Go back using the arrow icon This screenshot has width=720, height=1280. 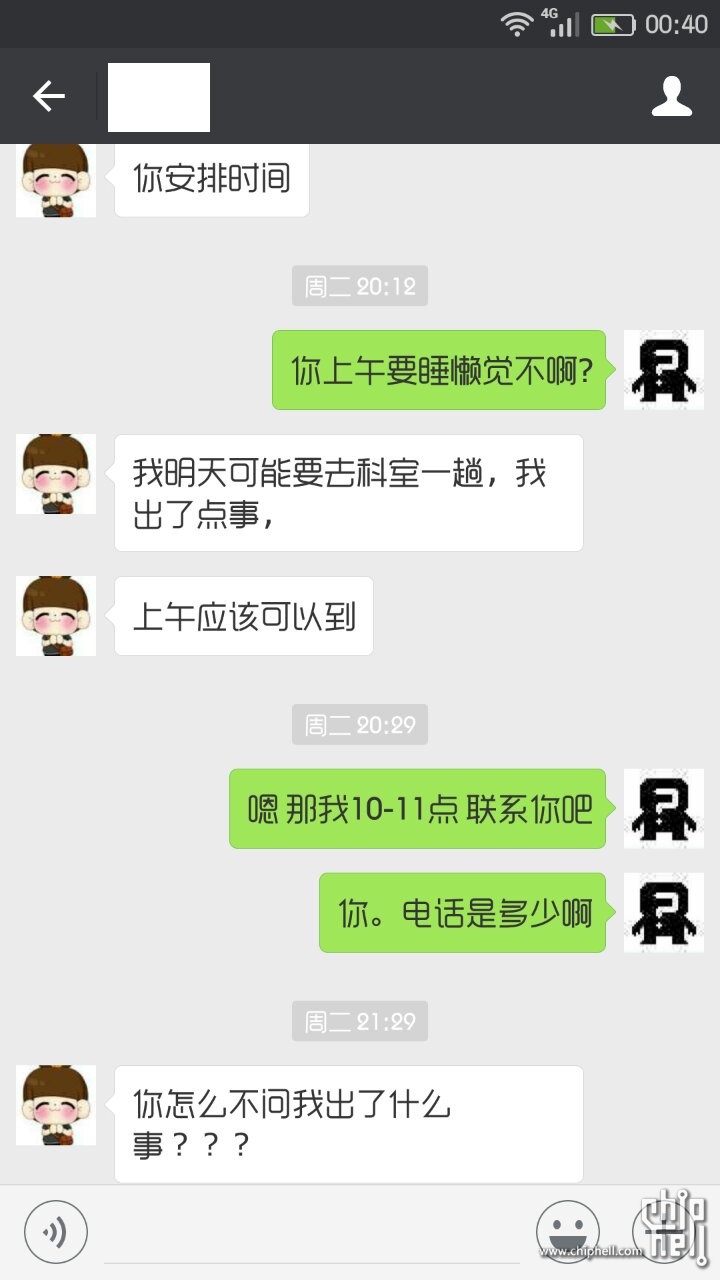[48, 96]
